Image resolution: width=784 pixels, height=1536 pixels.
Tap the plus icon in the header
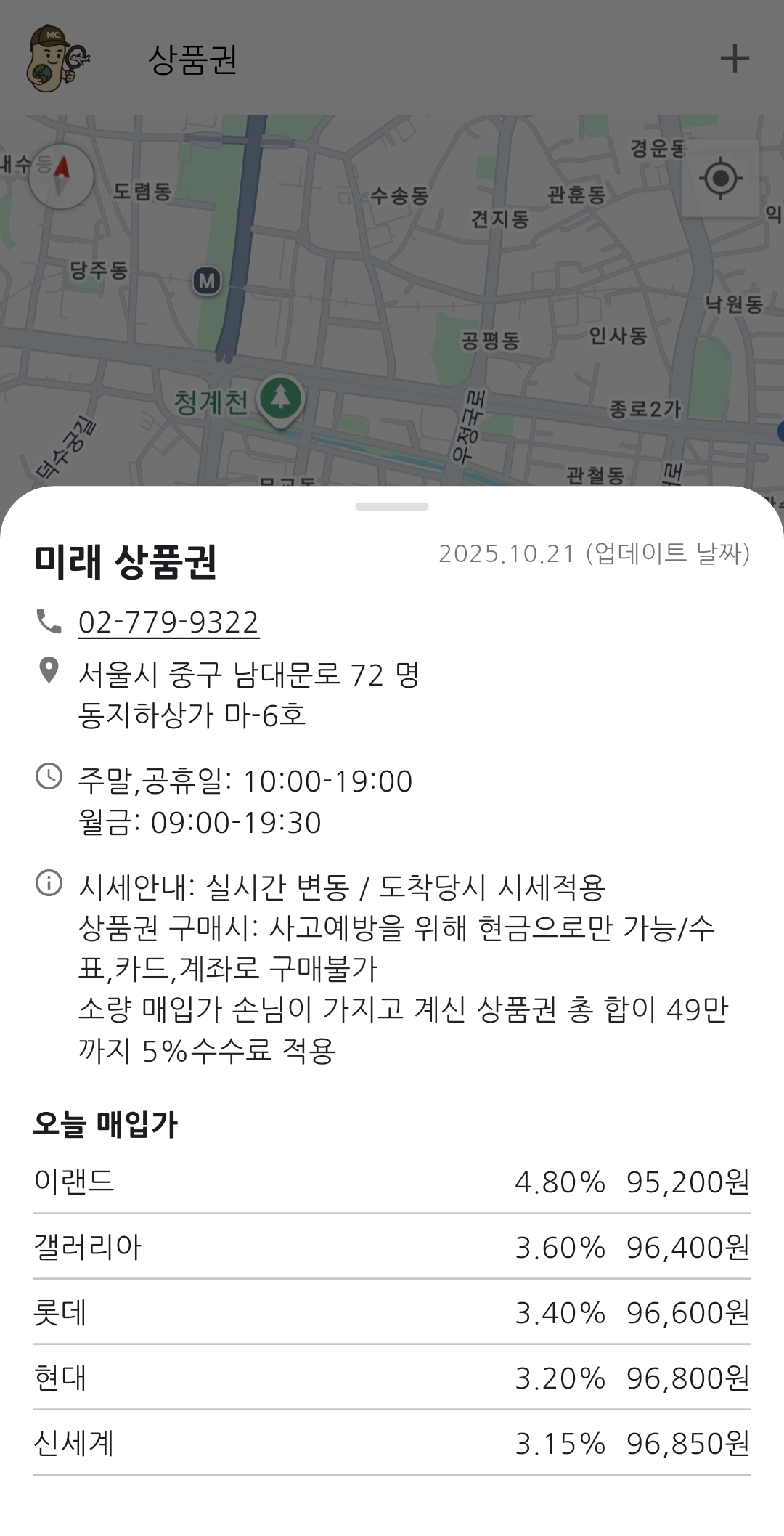734,59
